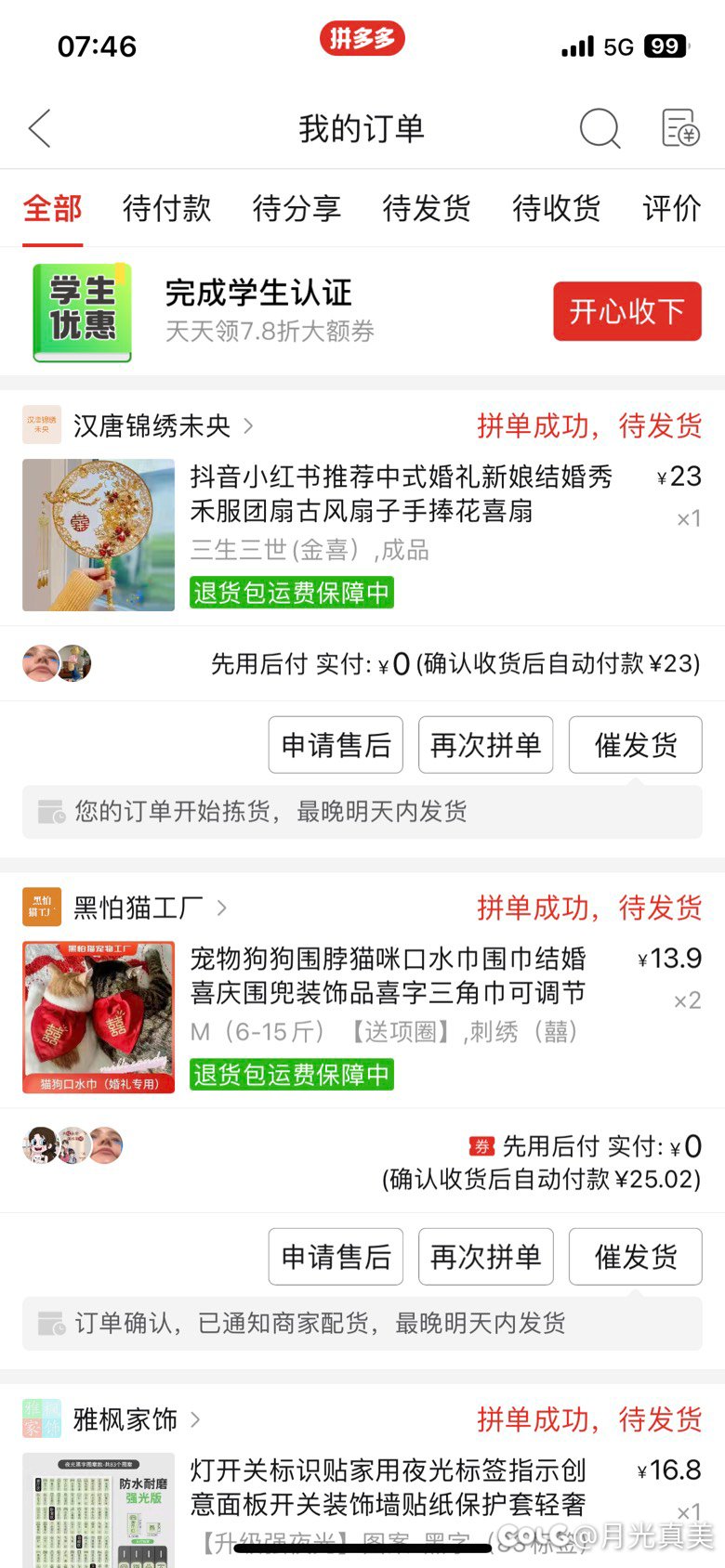Switch to the 待发货 tab

427,208
